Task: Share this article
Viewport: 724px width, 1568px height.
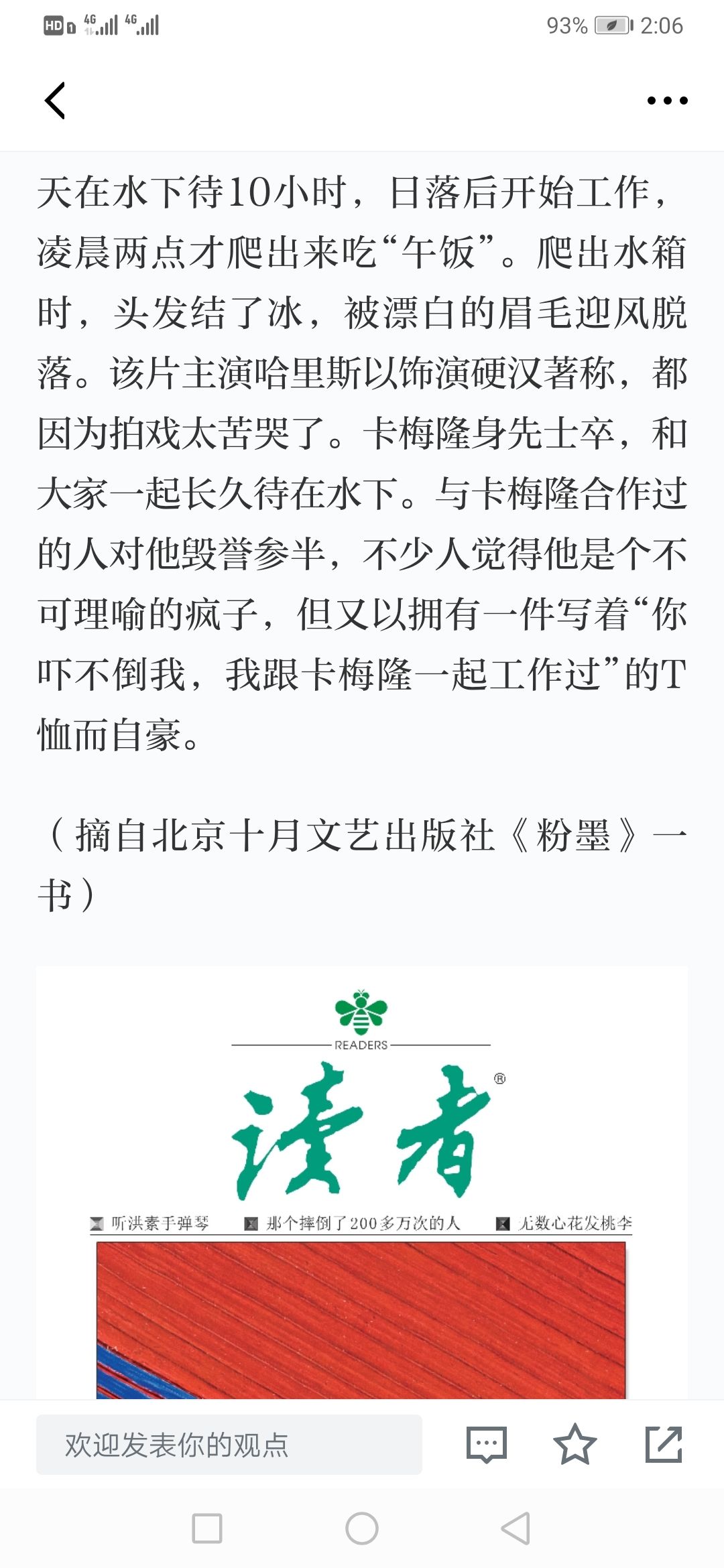Action: (x=663, y=1444)
